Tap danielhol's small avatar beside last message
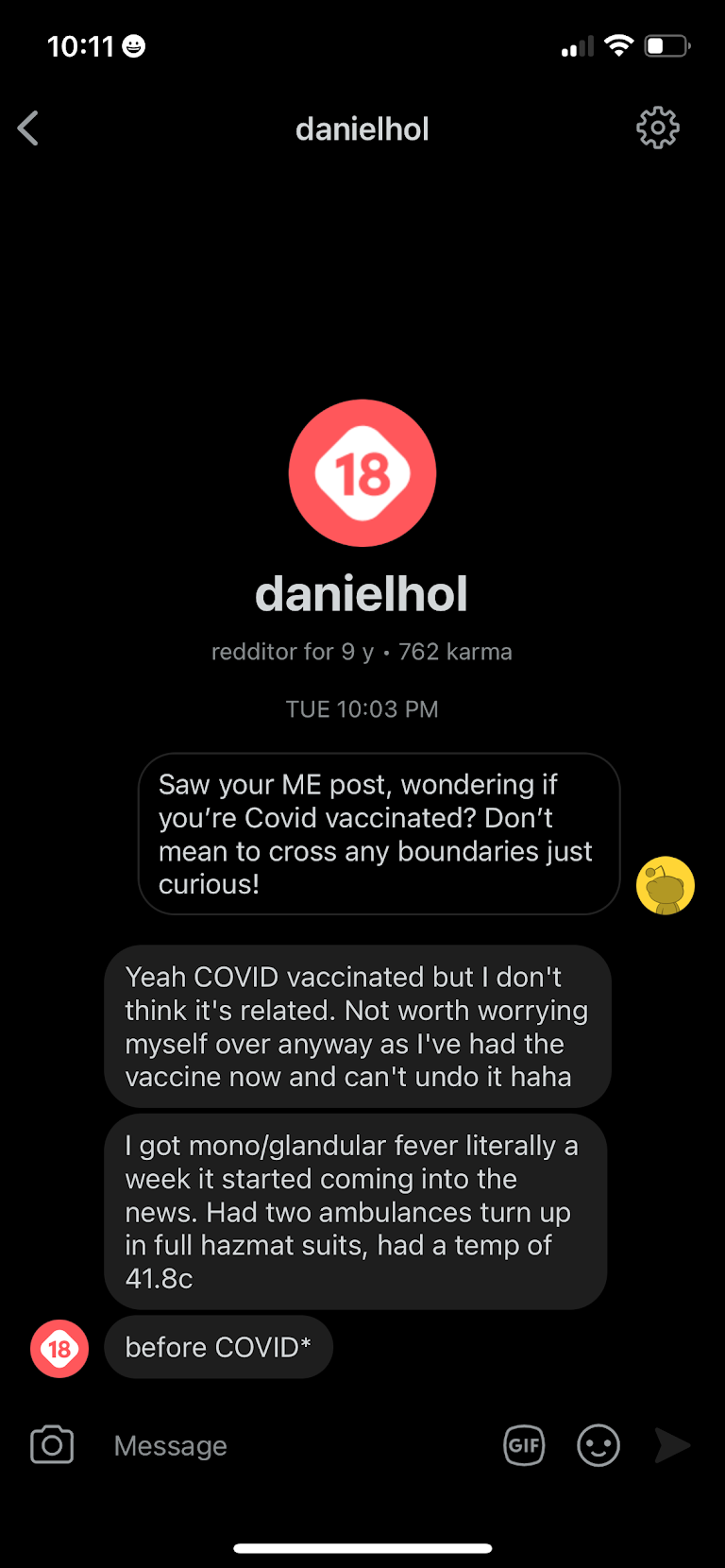This screenshot has height=1568, width=725. pos(59,1348)
